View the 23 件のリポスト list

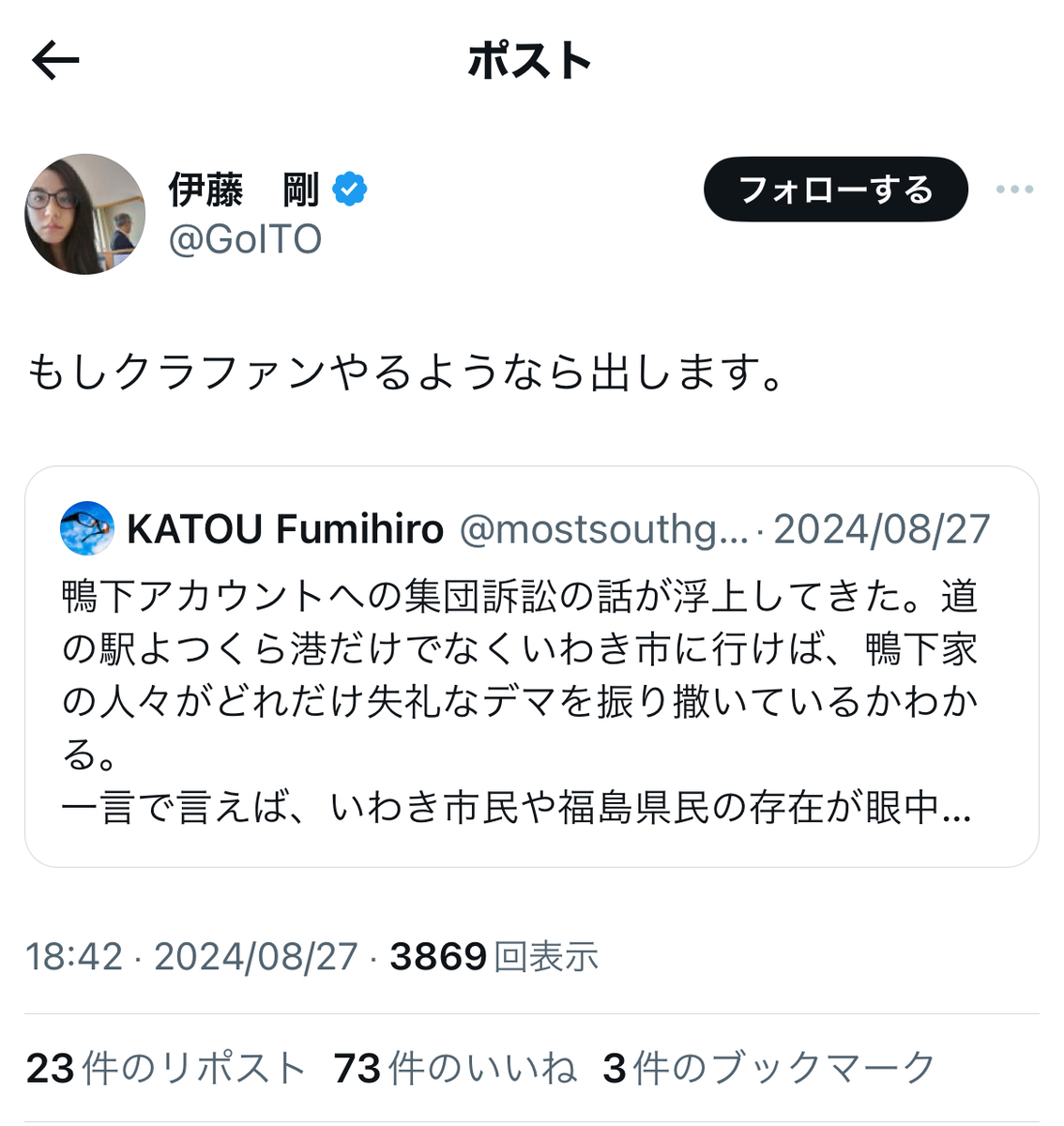point(166,1068)
